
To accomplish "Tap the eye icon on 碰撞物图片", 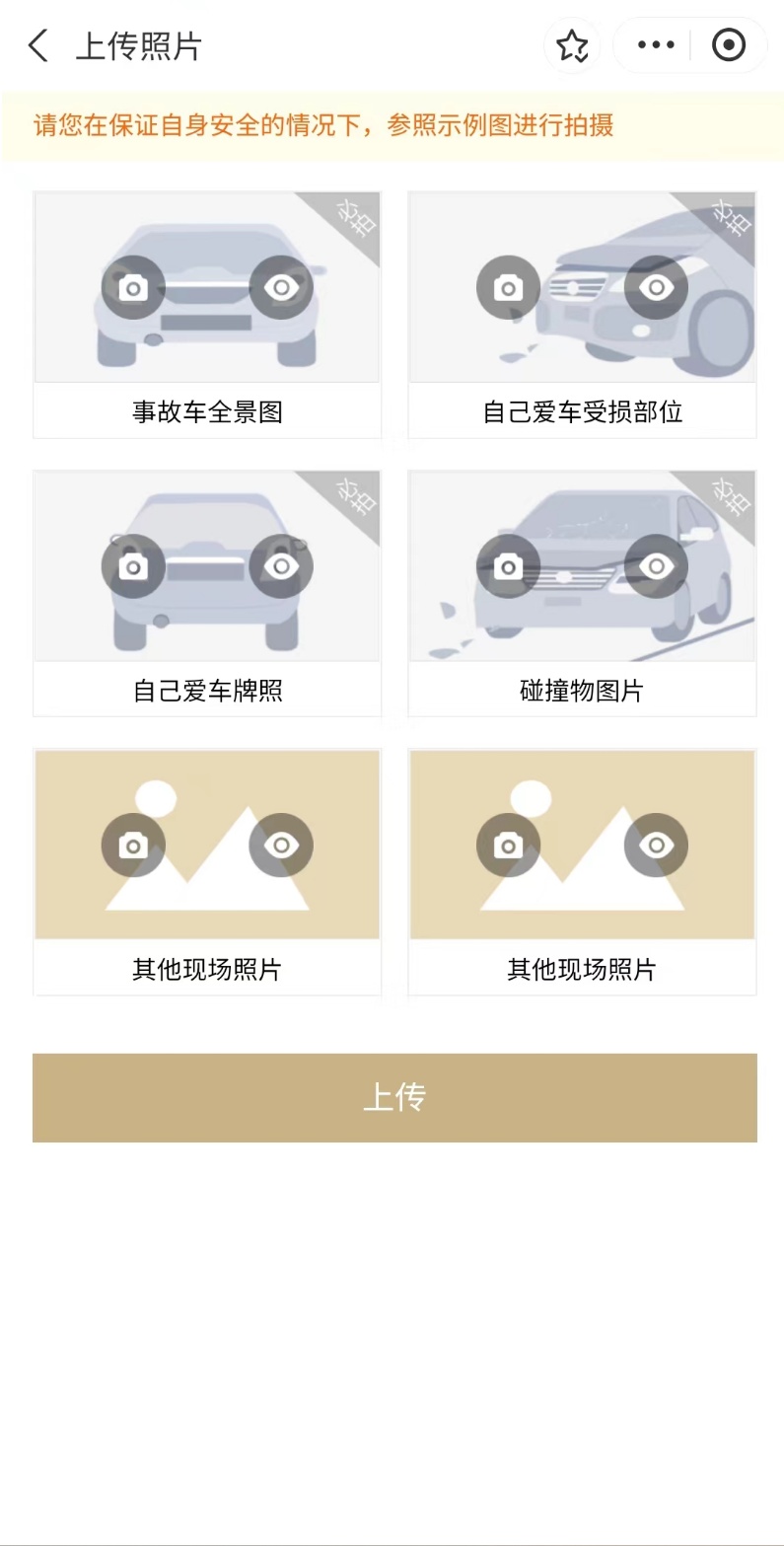I will [656, 566].
